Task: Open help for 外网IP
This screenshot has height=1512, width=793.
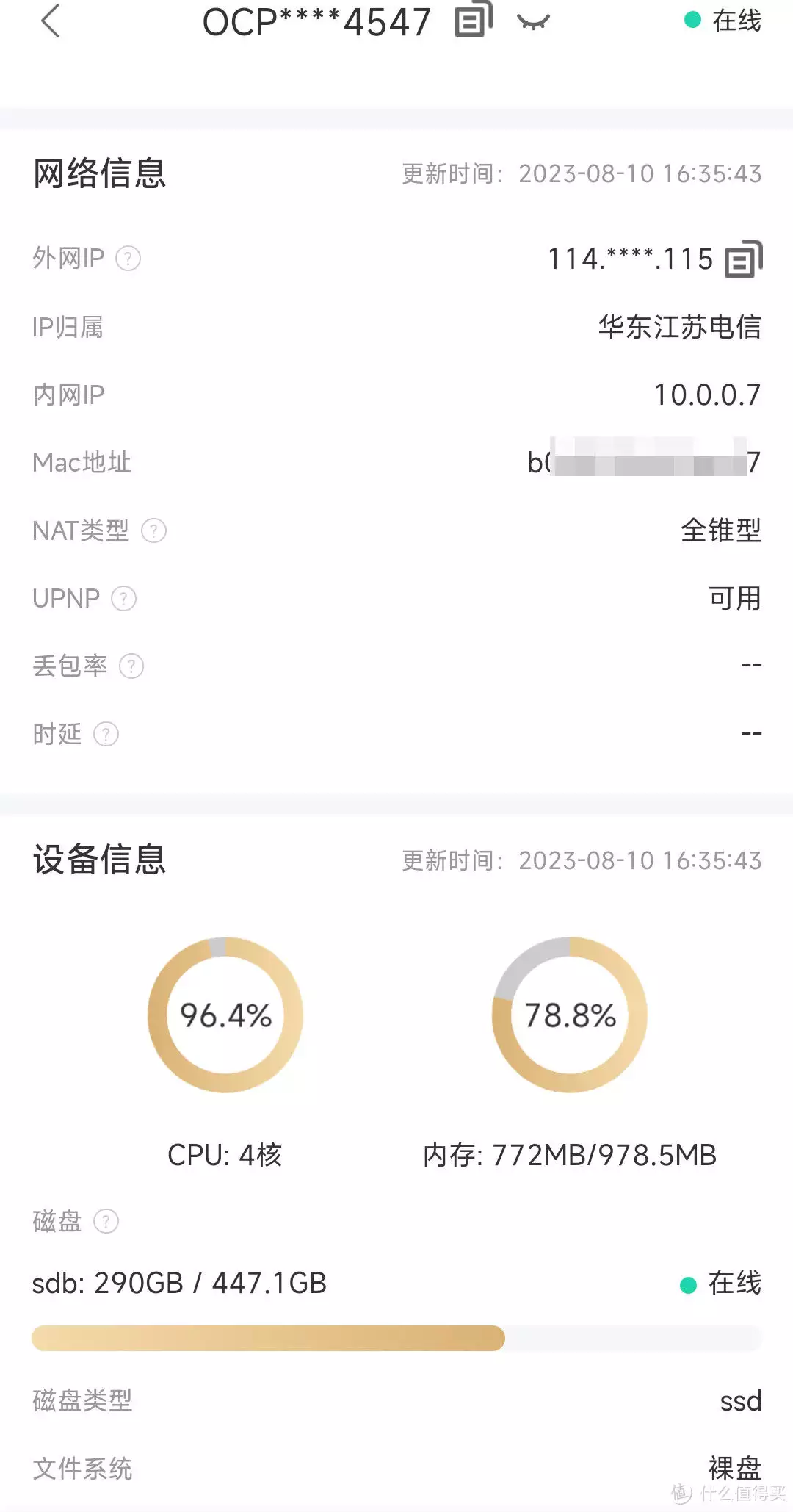Action: [128, 259]
